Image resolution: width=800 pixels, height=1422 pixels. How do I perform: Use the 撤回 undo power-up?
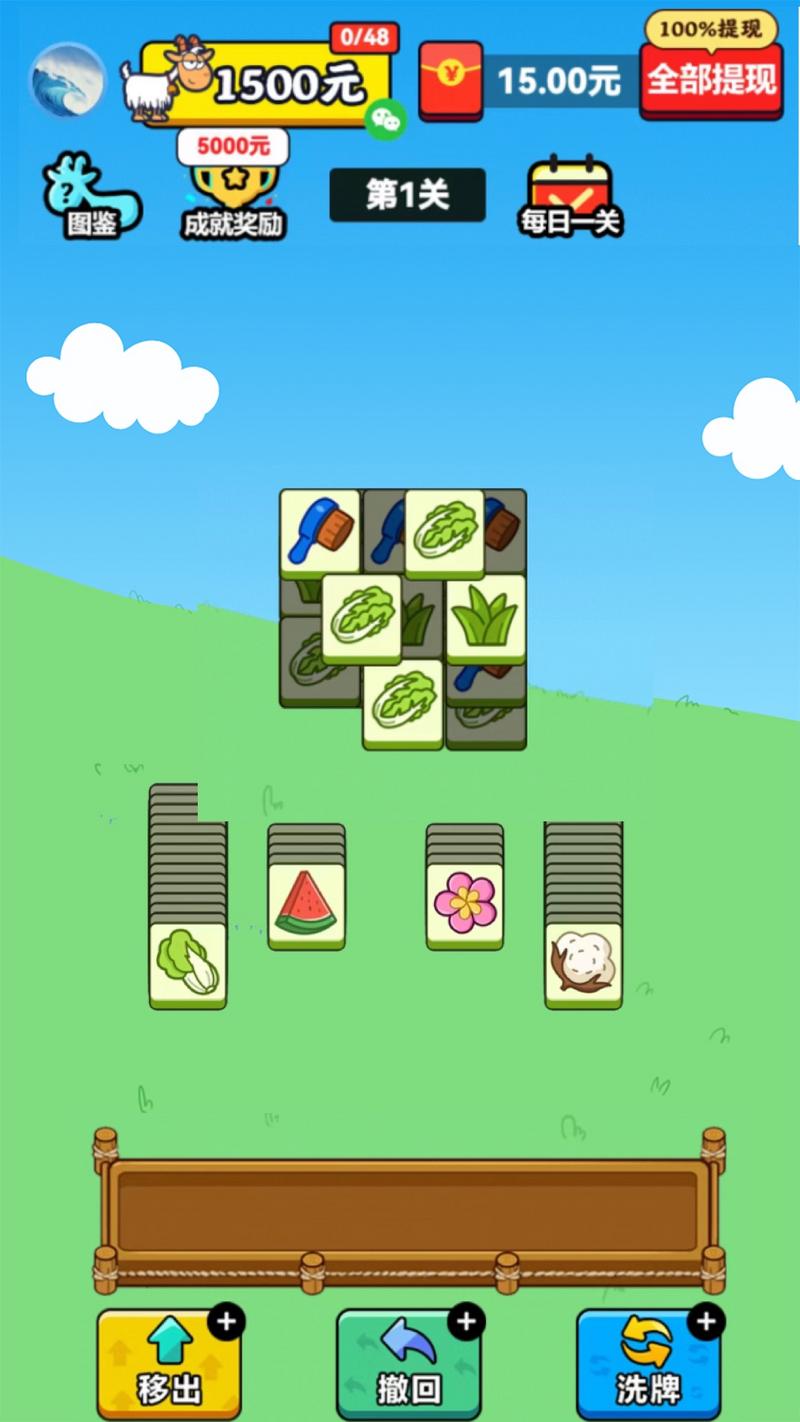point(408,1362)
